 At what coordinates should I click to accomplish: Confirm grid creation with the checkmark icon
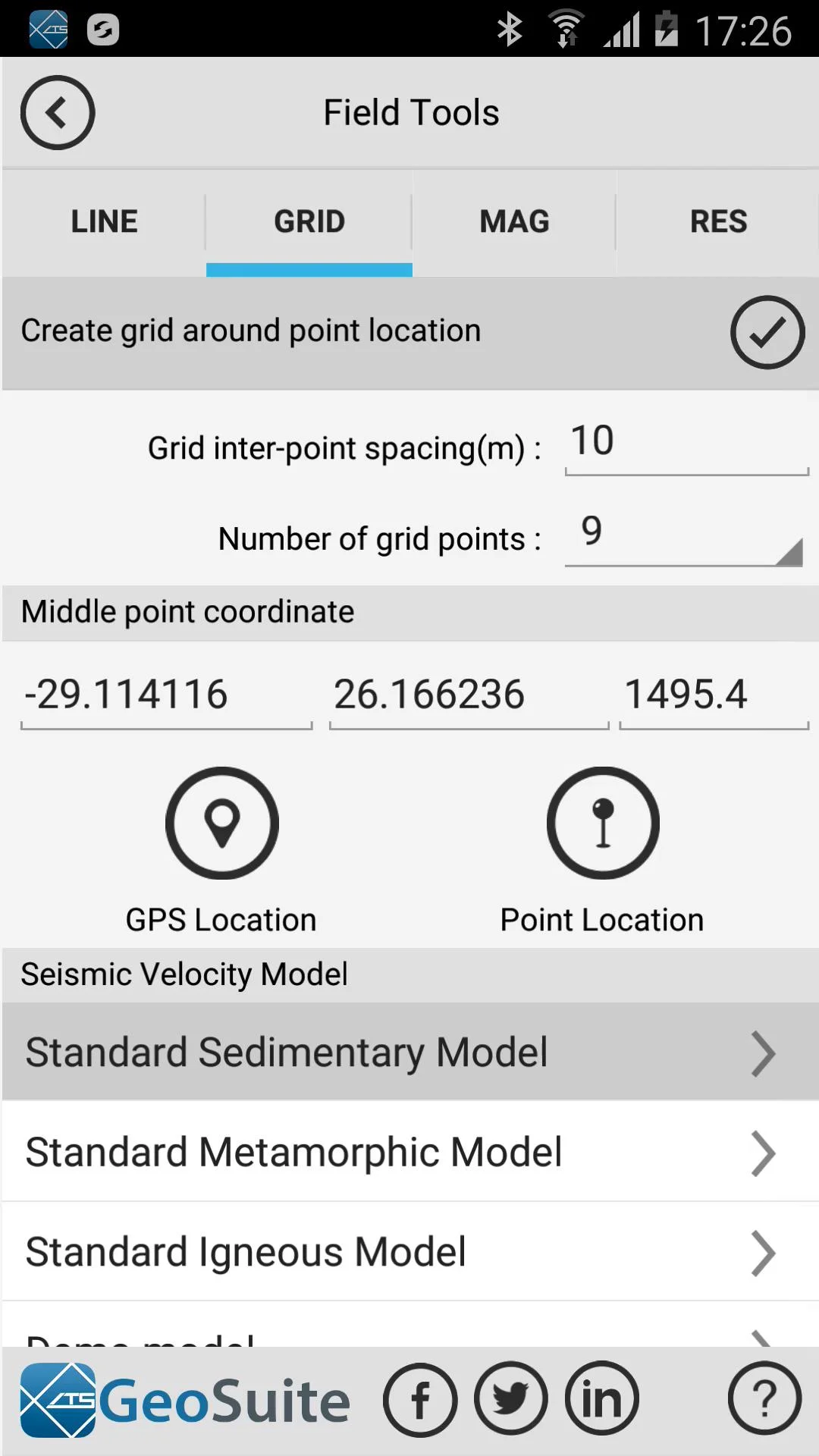click(767, 332)
